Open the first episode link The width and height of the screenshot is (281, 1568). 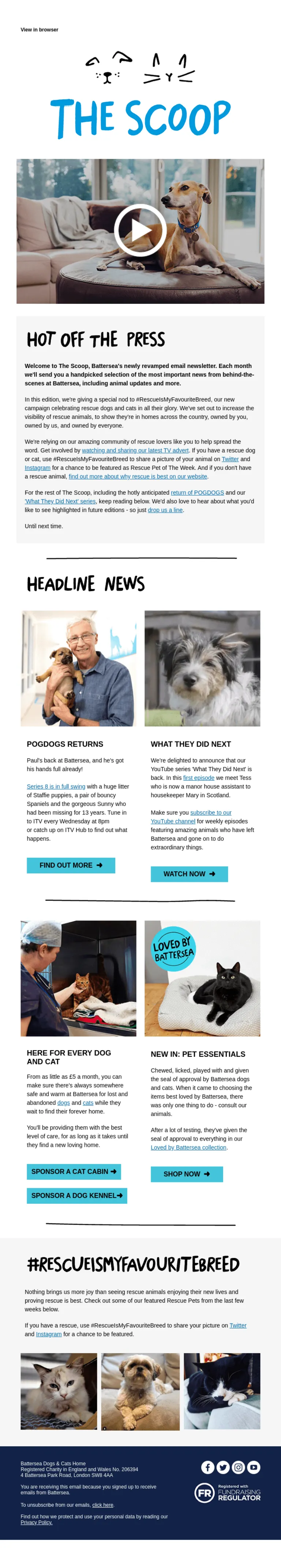199,778
